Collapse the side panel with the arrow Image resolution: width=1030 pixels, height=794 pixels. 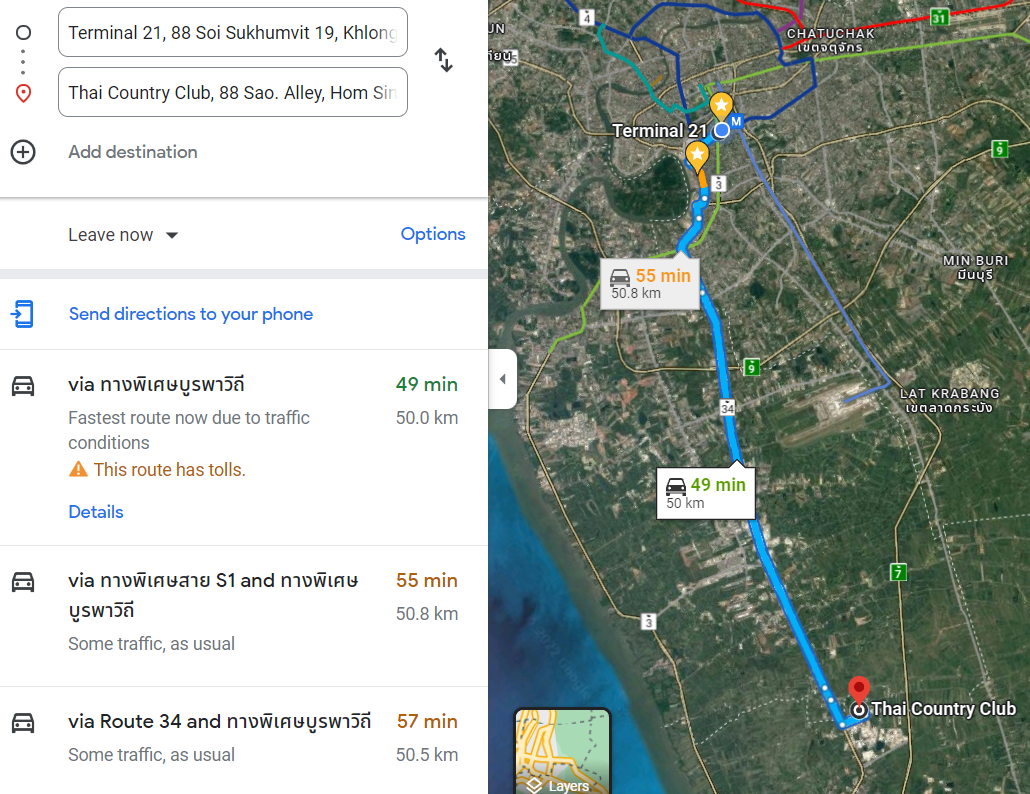tap(503, 379)
